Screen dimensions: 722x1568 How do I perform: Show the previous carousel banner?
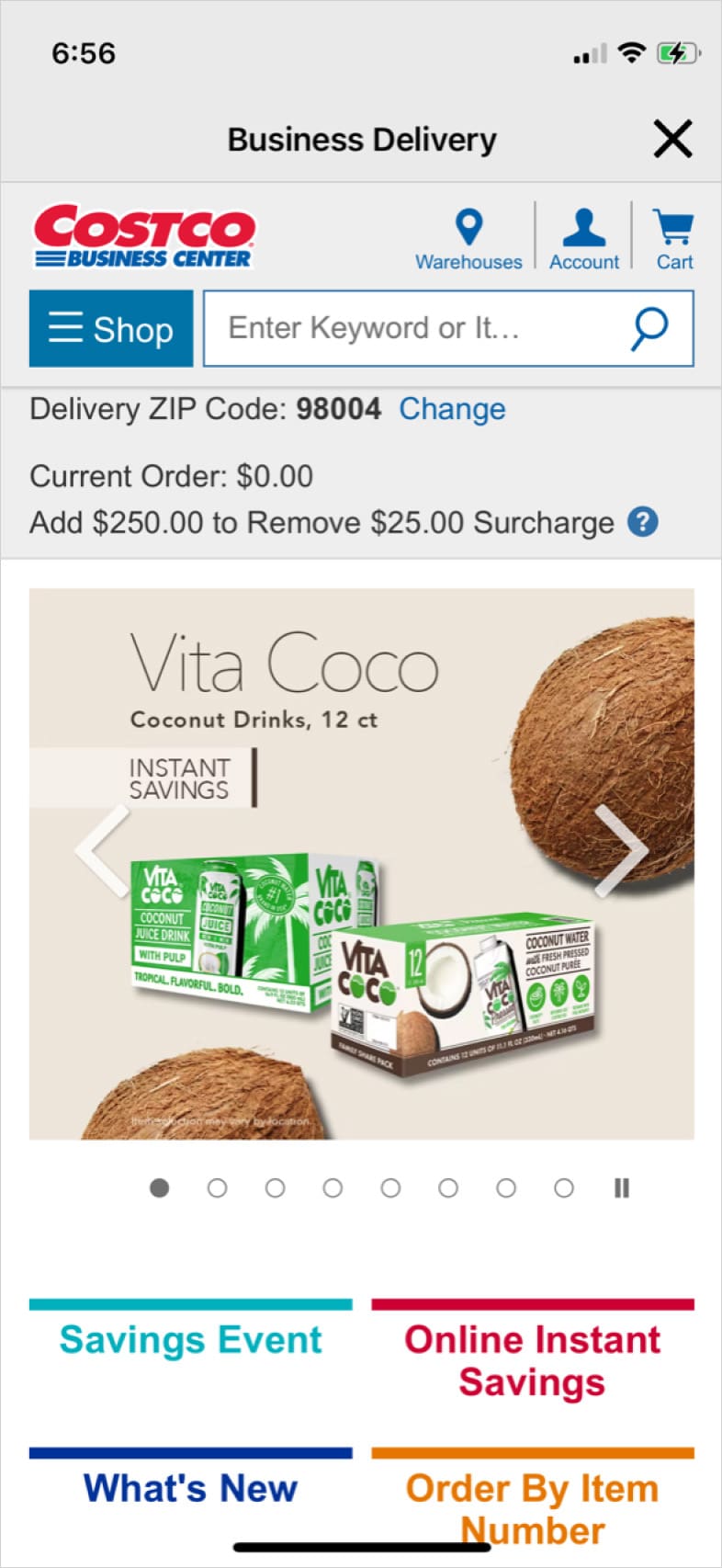[102, 851]
